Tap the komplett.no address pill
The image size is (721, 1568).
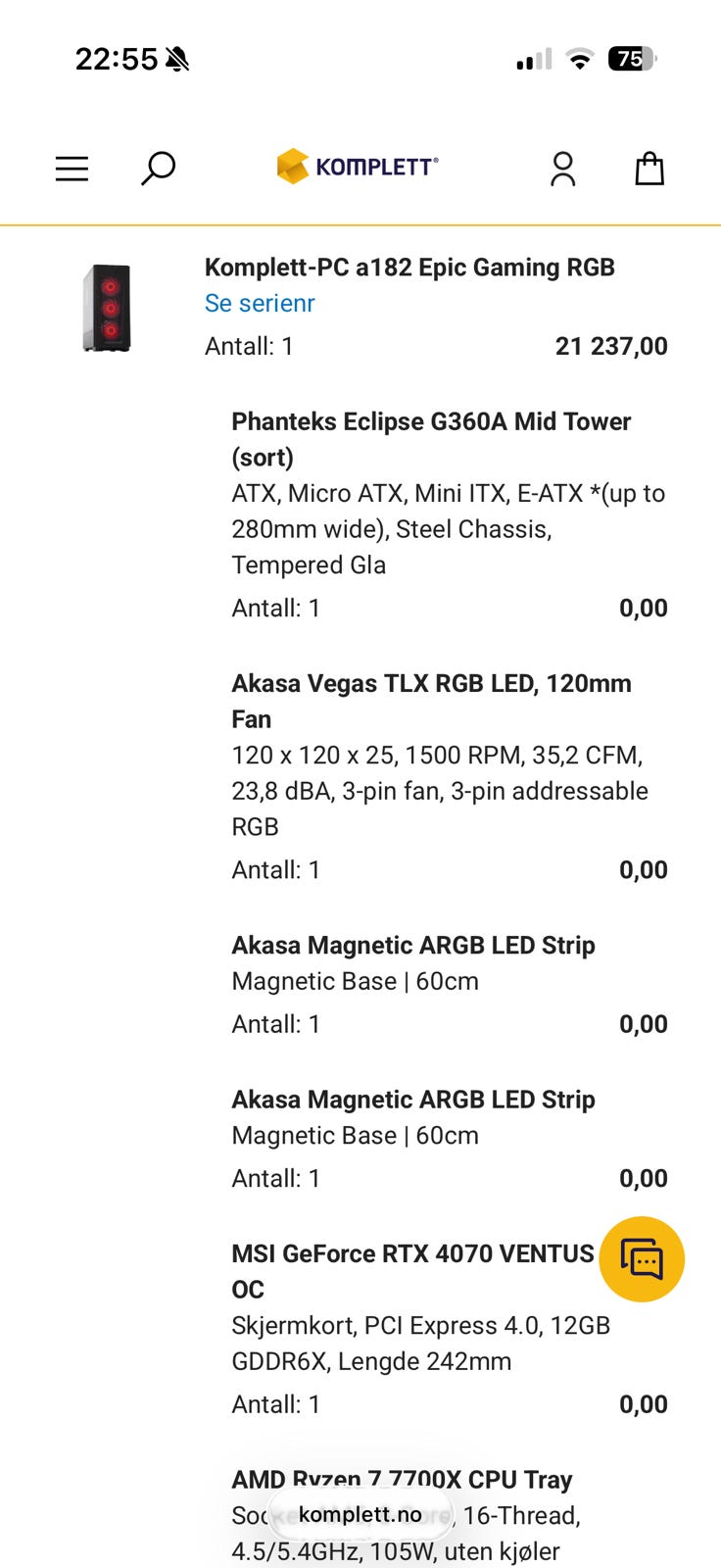click(360, 1514)
